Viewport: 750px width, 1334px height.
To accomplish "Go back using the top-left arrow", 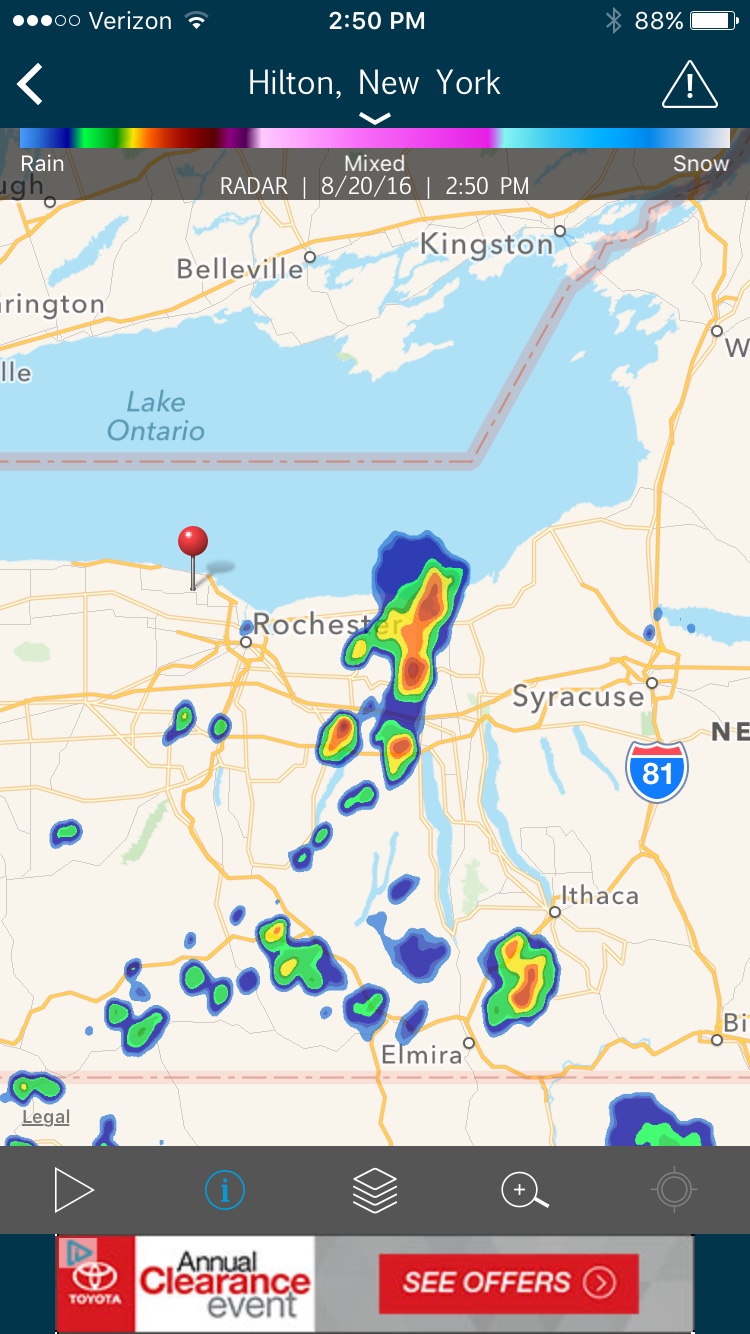I will click(31, 84).
